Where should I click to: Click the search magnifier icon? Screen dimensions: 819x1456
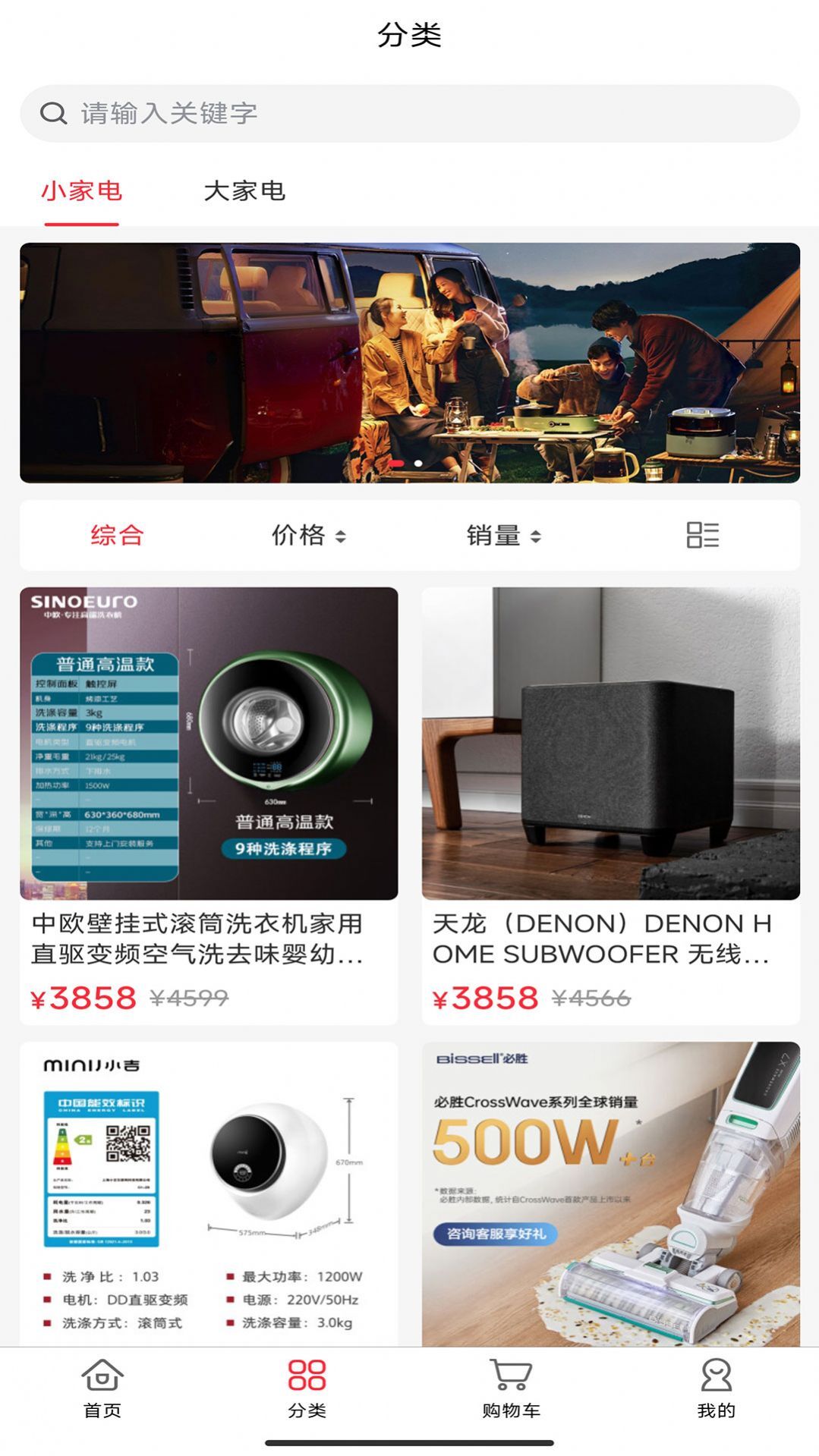[x=52, y=114]
